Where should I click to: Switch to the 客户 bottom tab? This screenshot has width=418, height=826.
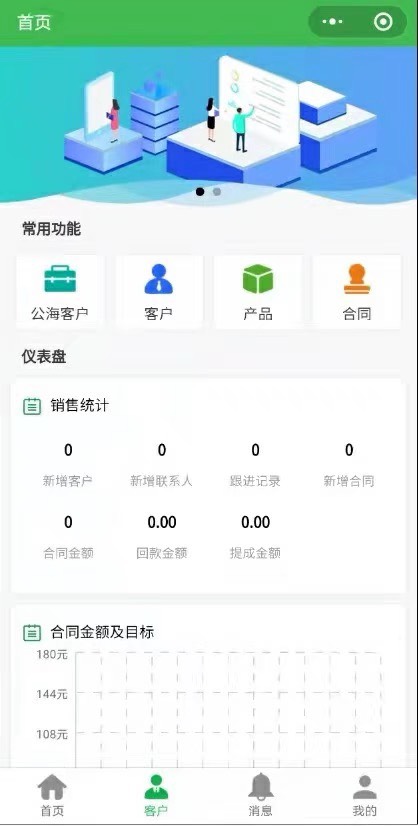pos(156,795)
